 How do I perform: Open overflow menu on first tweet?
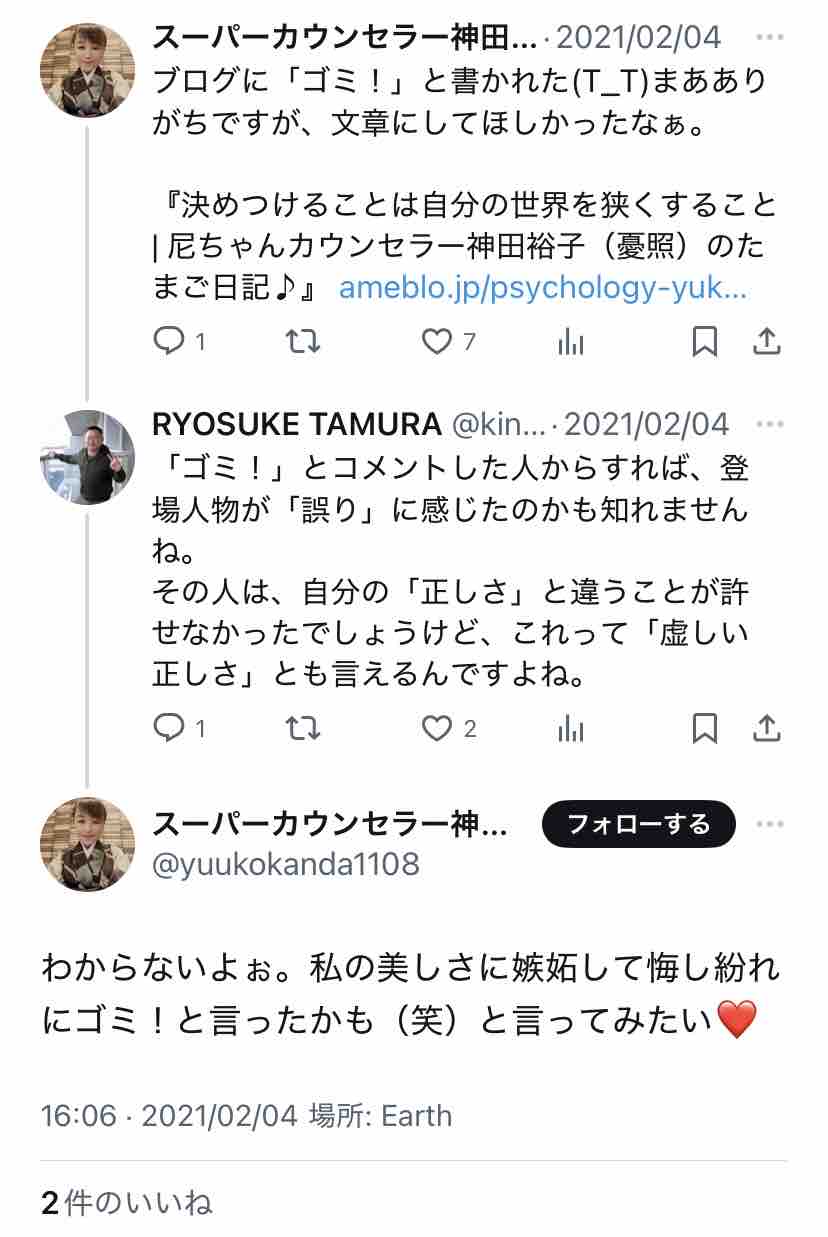coord(770,38)
